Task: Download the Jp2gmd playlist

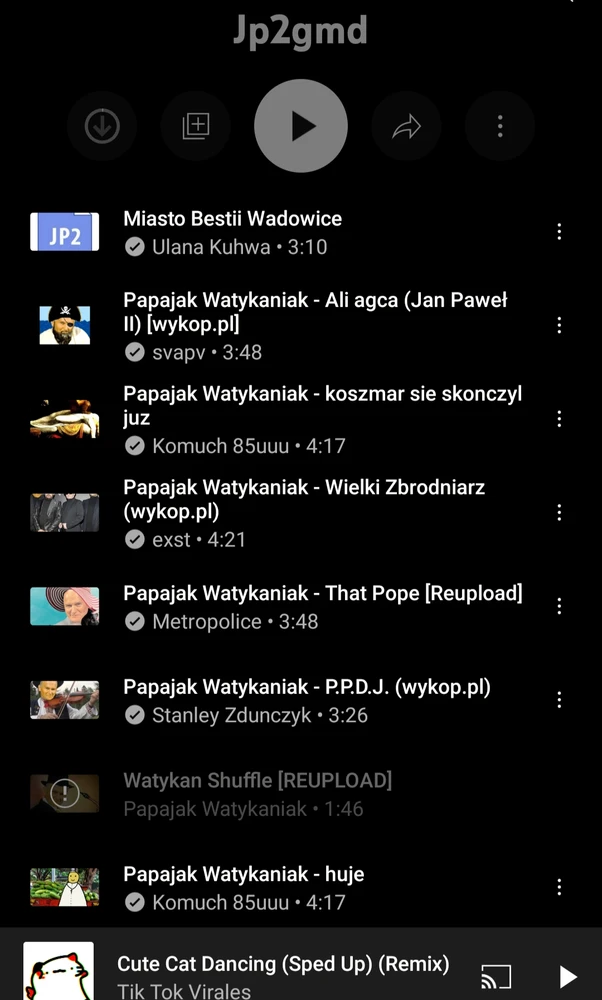Action: coord(102,126)
